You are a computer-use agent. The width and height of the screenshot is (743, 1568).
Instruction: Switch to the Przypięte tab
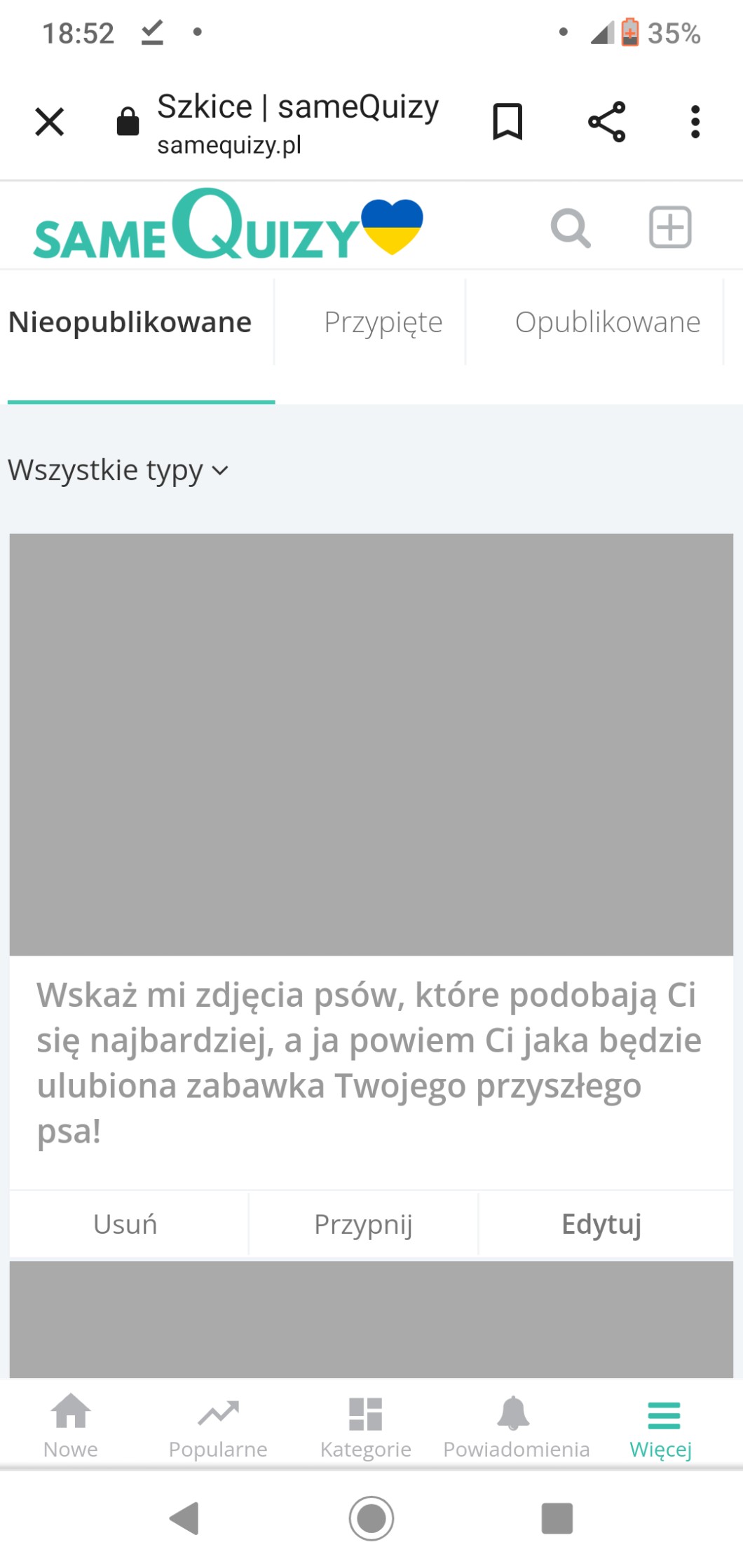coord(383,322)
